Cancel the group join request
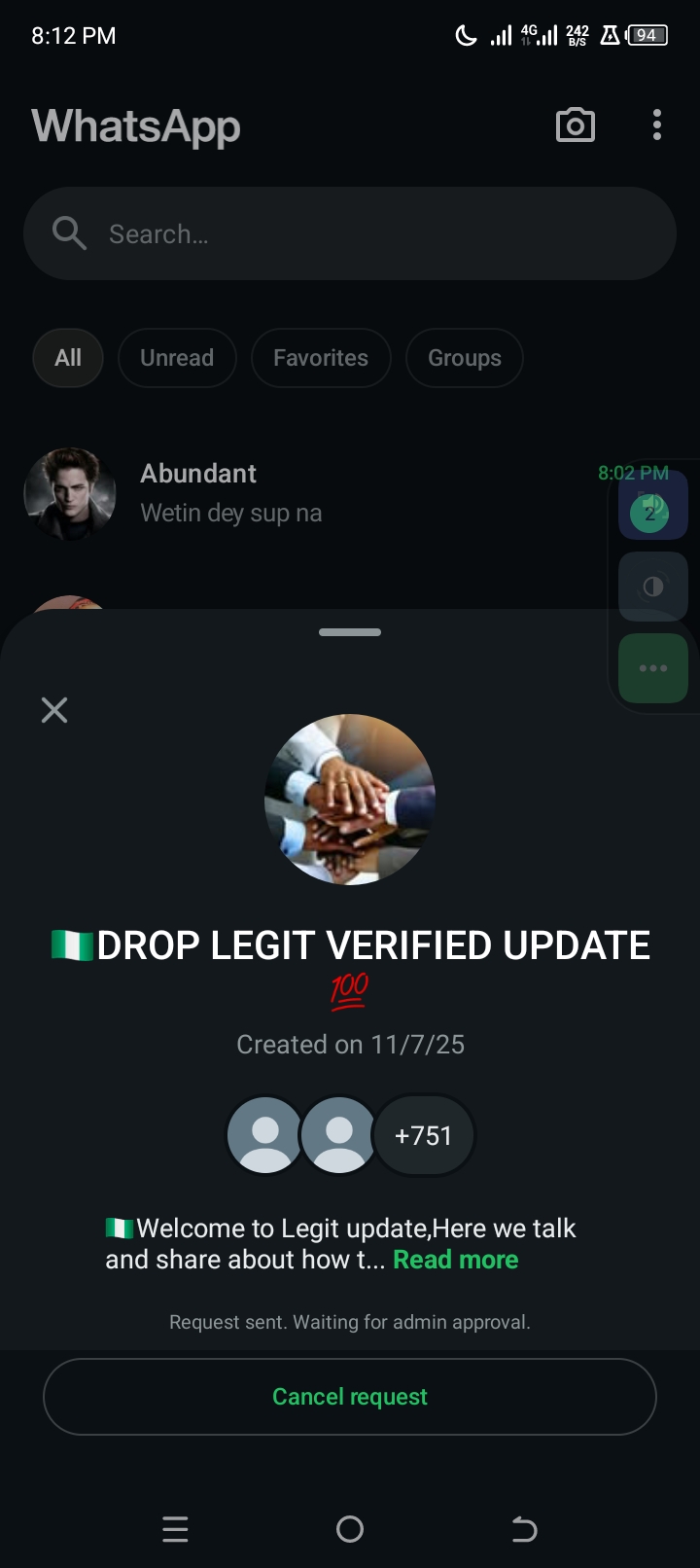The image size is (700, 1568). (350, 1397)
